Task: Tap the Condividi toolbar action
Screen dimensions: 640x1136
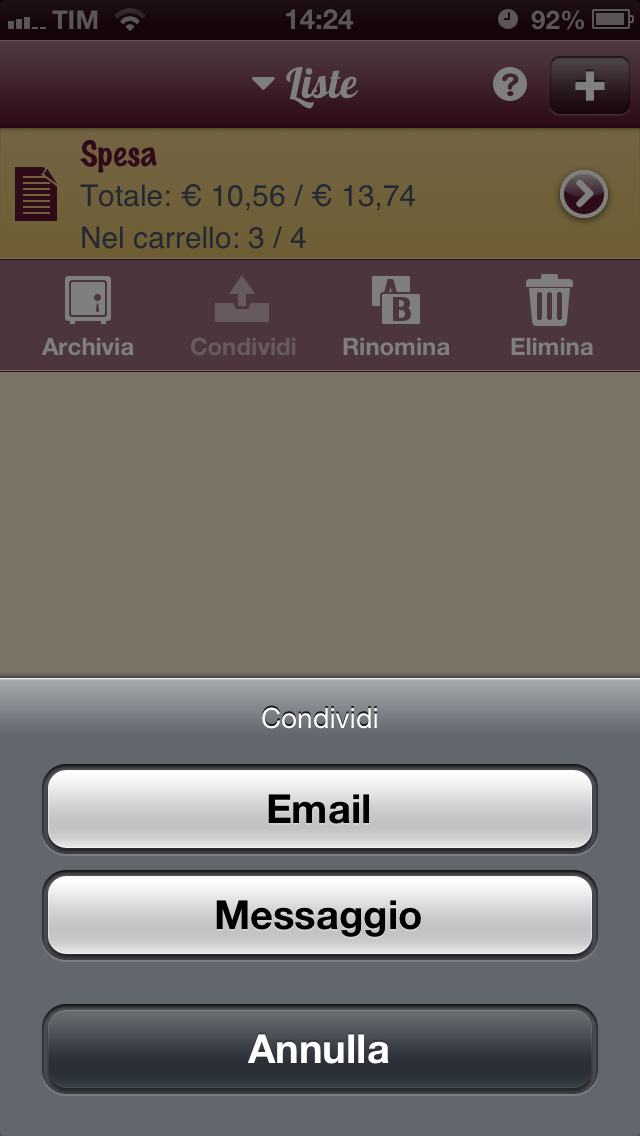Action: click(x=243, y=318)
